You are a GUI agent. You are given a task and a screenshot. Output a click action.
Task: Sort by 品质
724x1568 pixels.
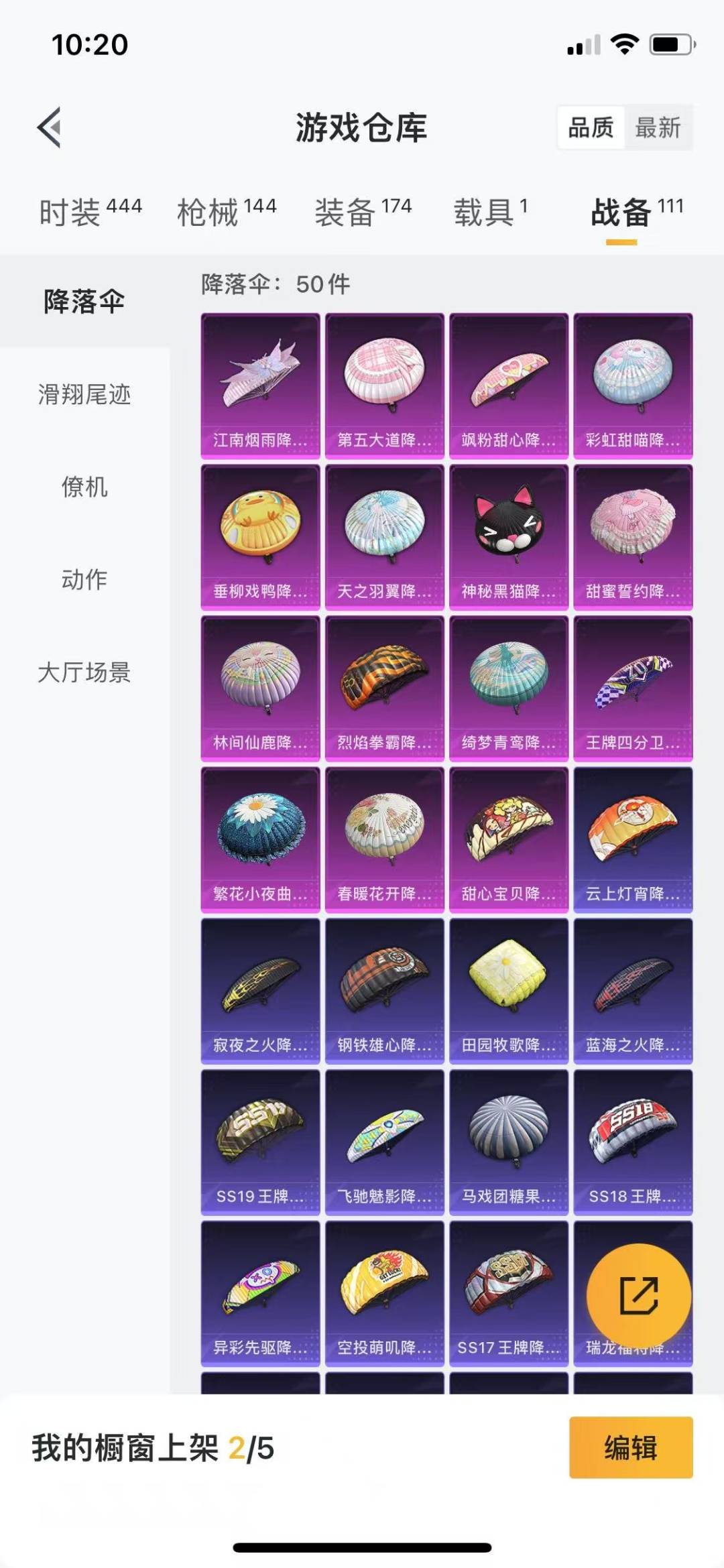pyautogui.click(x=591, y=127)
